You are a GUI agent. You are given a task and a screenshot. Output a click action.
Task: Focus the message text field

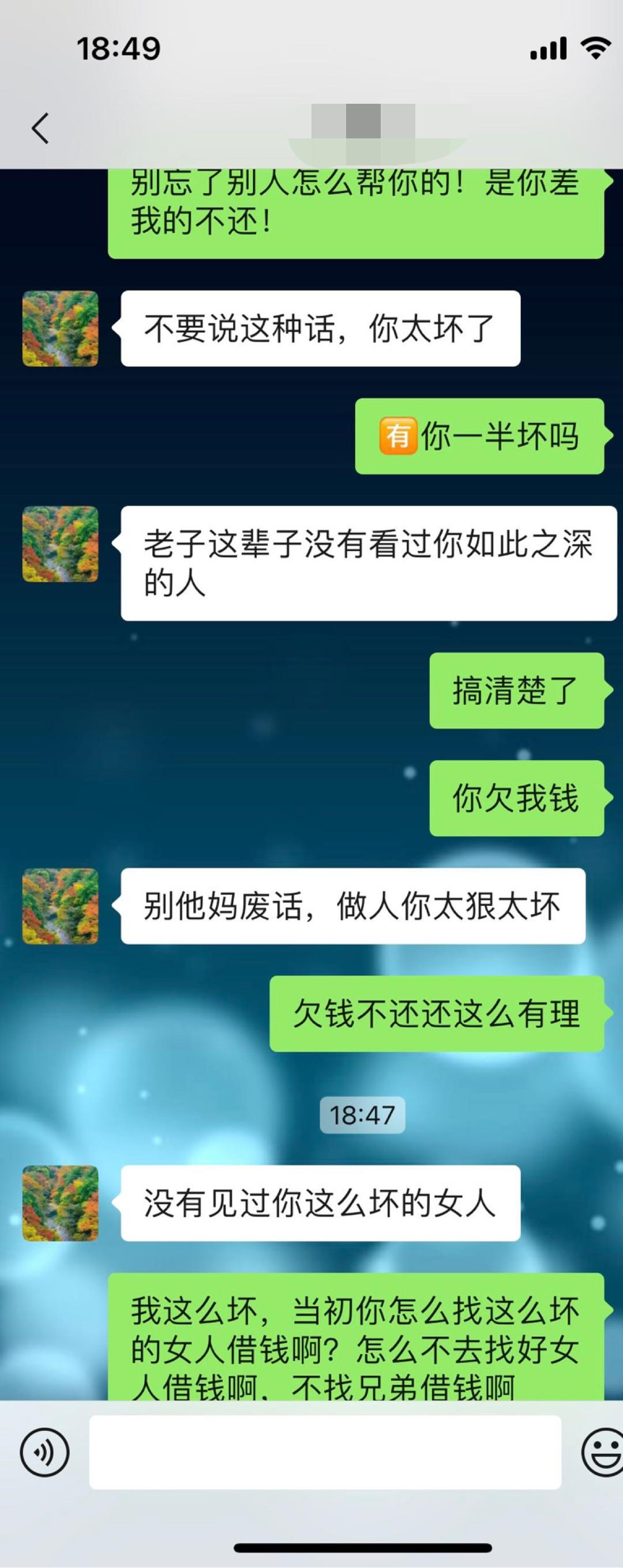pyautogui.click(x=325, y=1452)
